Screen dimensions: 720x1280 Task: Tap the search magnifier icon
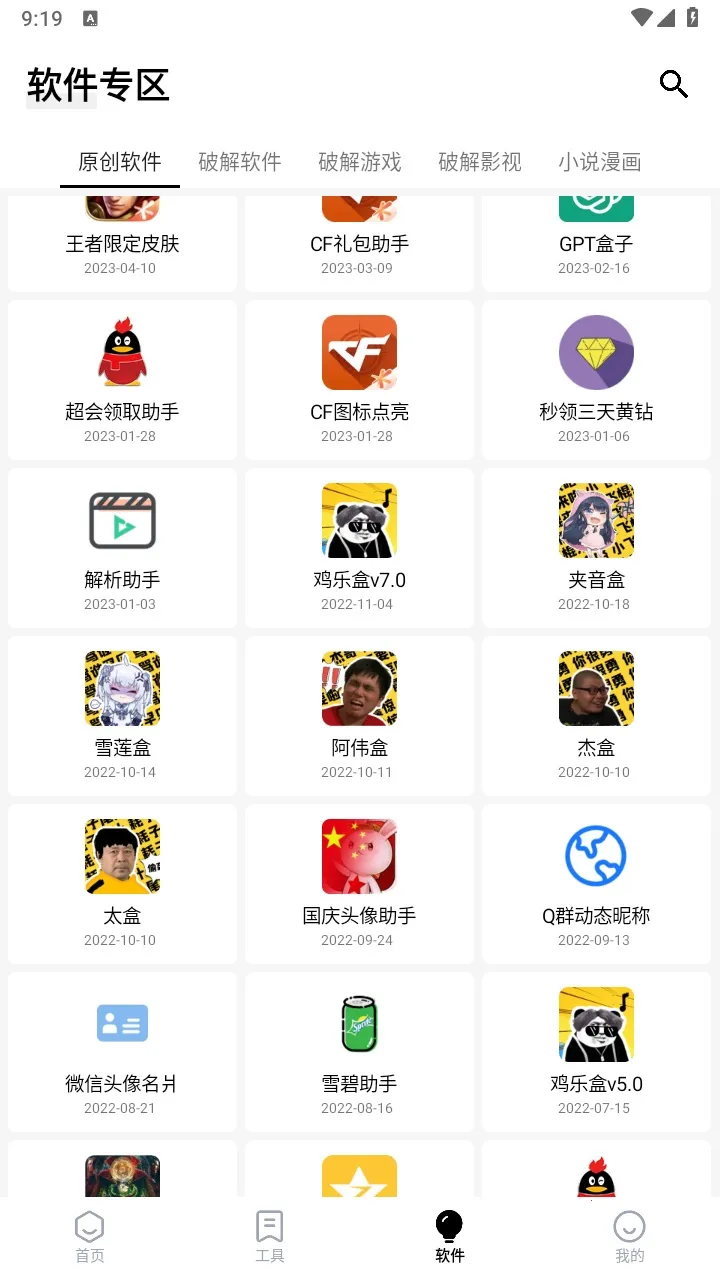(x=674, y=85)
